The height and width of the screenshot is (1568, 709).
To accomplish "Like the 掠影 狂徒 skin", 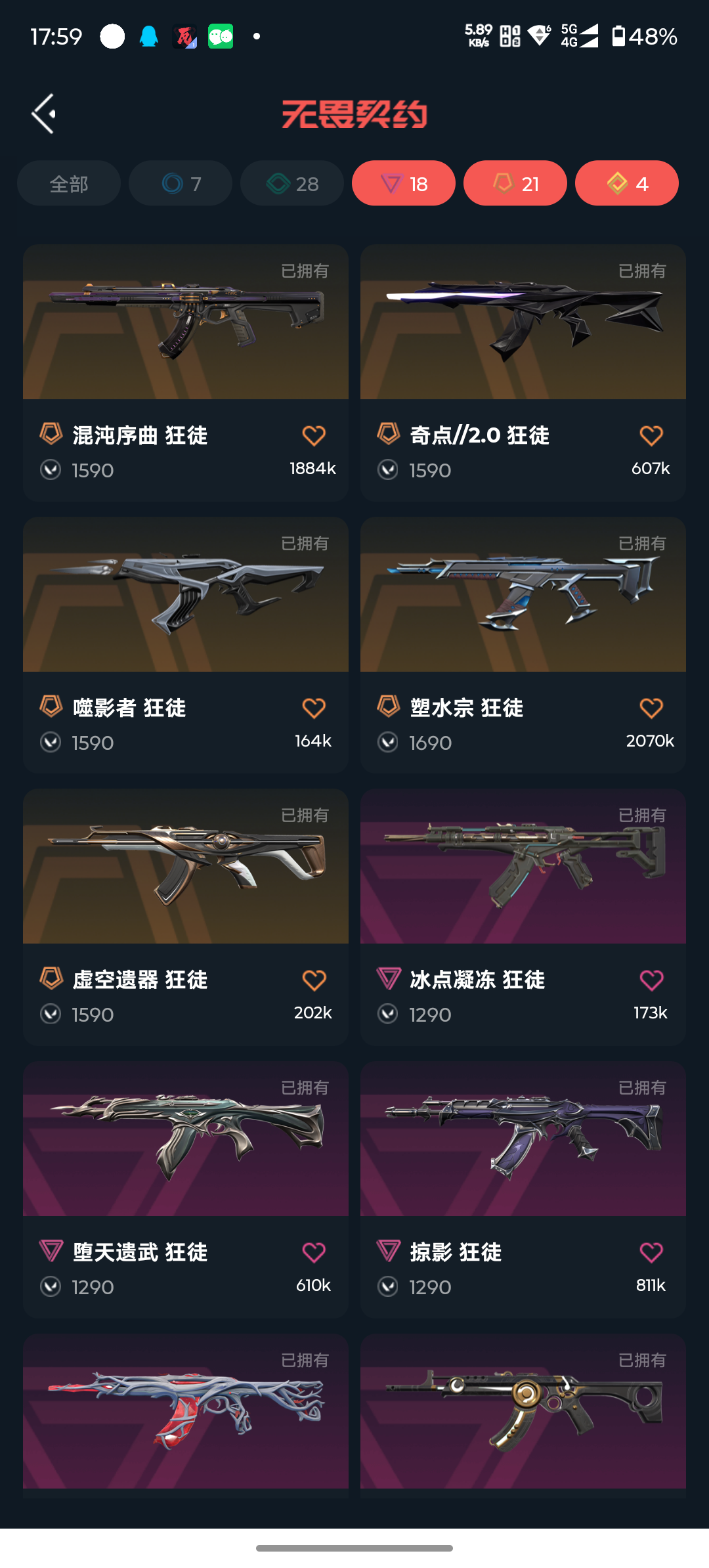I will tap(651, 1252).
